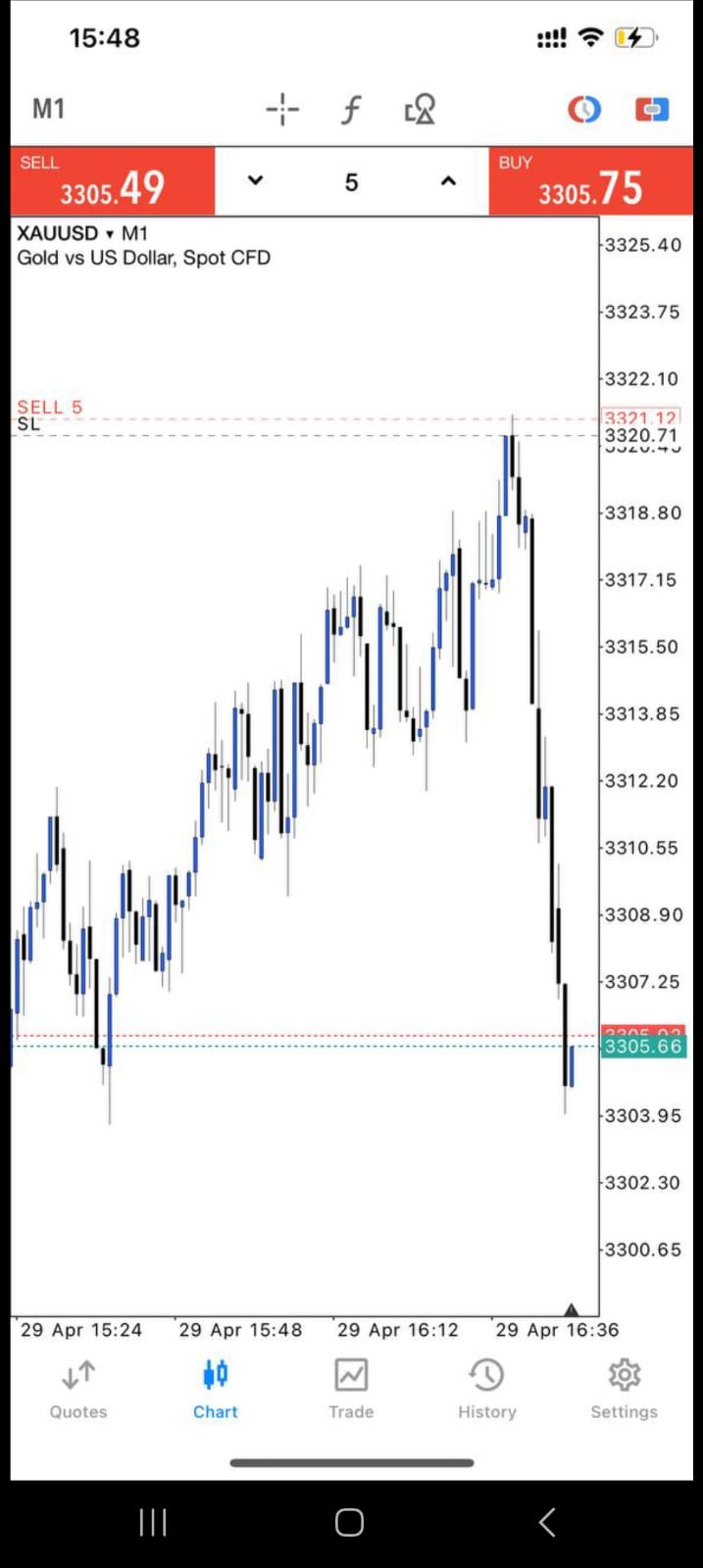Image resolution: width=703 pixels, height=1568 pixels.
Task: Decrease the trade volume
Action: [x=256, y=181]
